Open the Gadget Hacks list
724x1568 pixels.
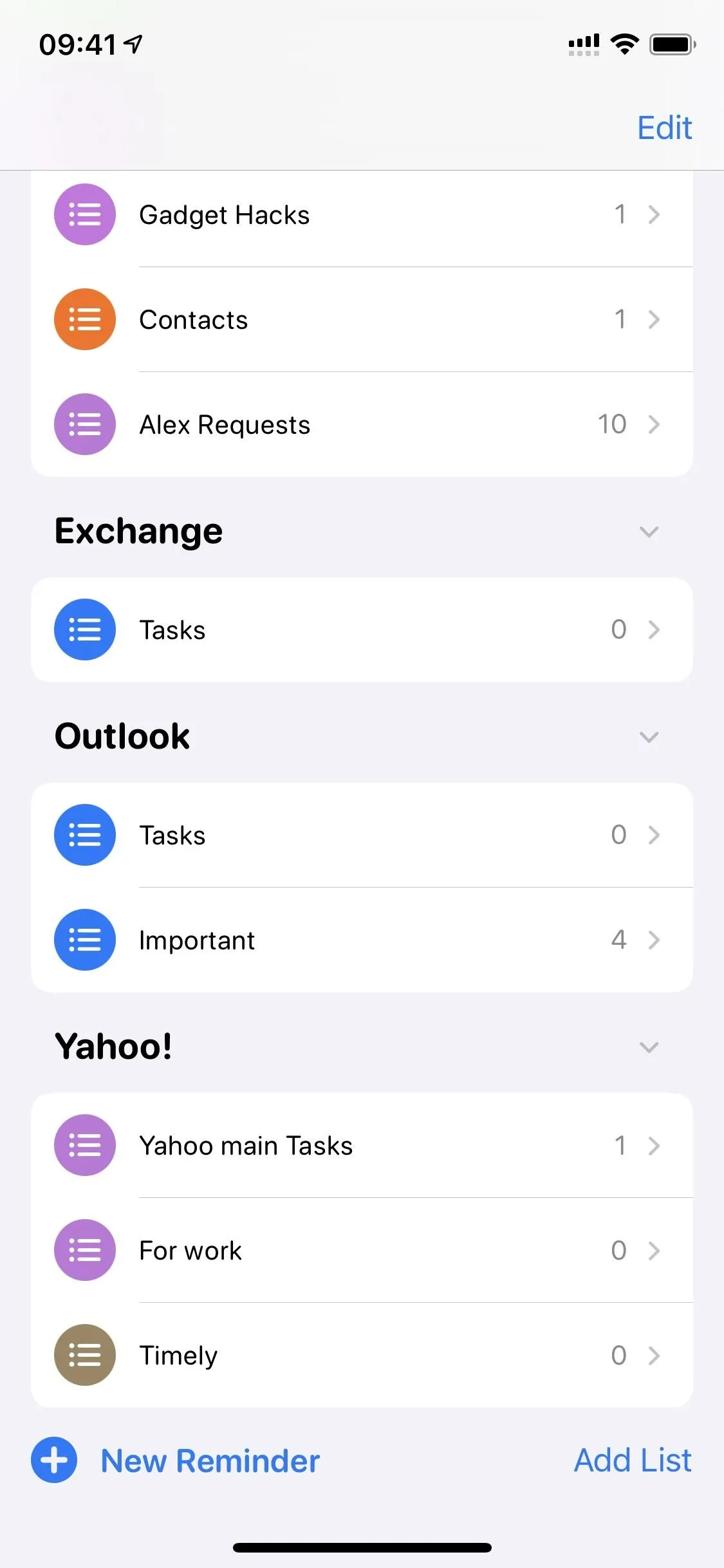pos(362,214)
